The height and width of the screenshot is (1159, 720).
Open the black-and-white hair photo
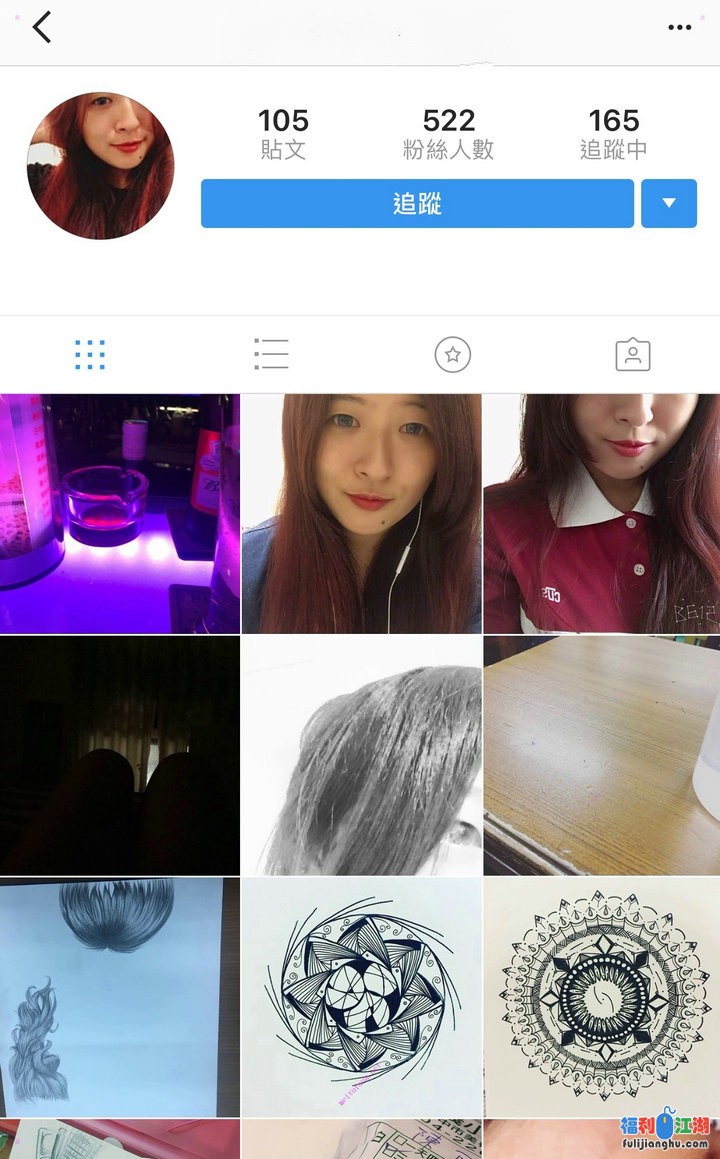point(361,756)
